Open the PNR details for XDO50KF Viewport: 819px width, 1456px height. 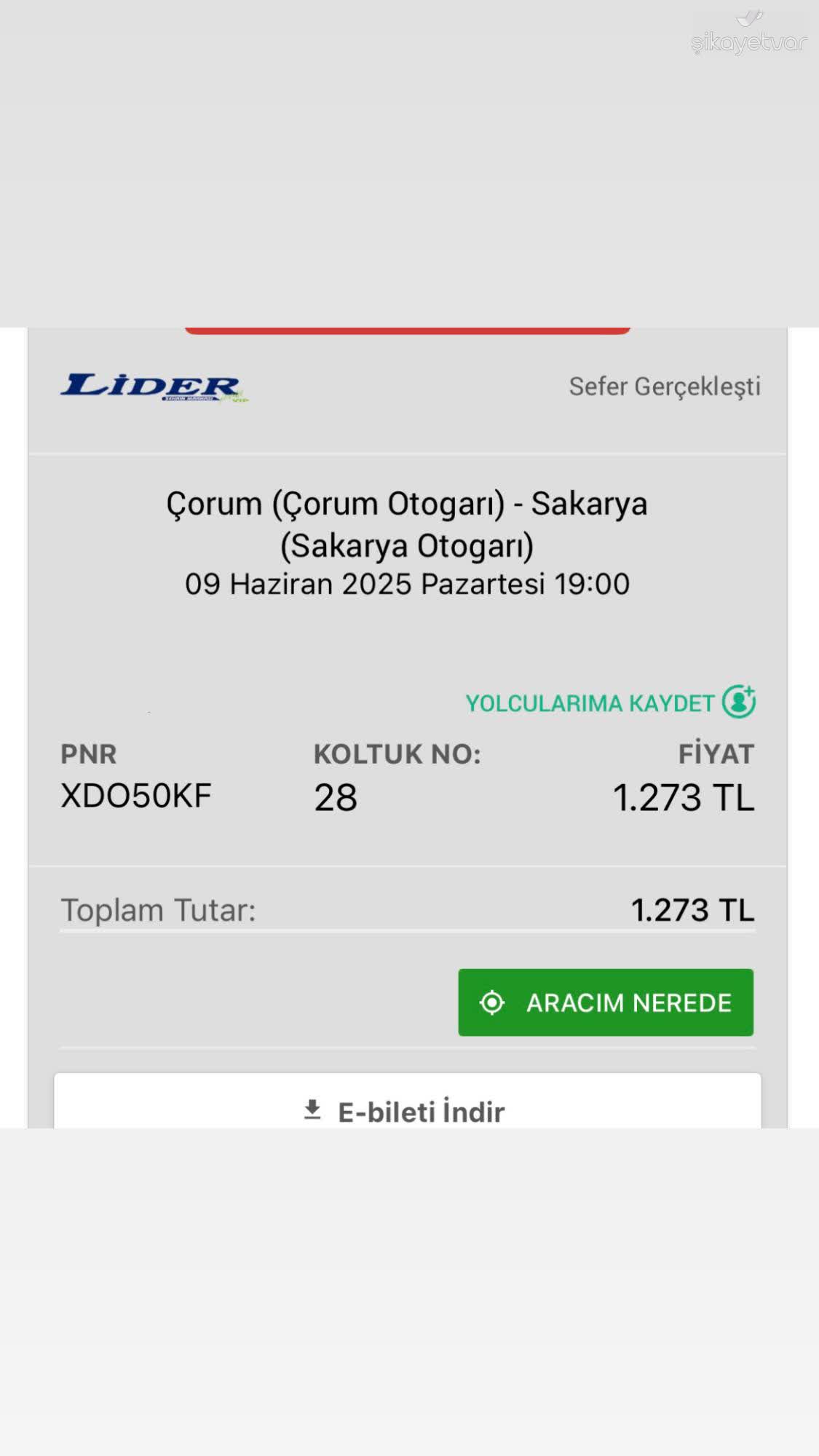(x=134, y=795)
